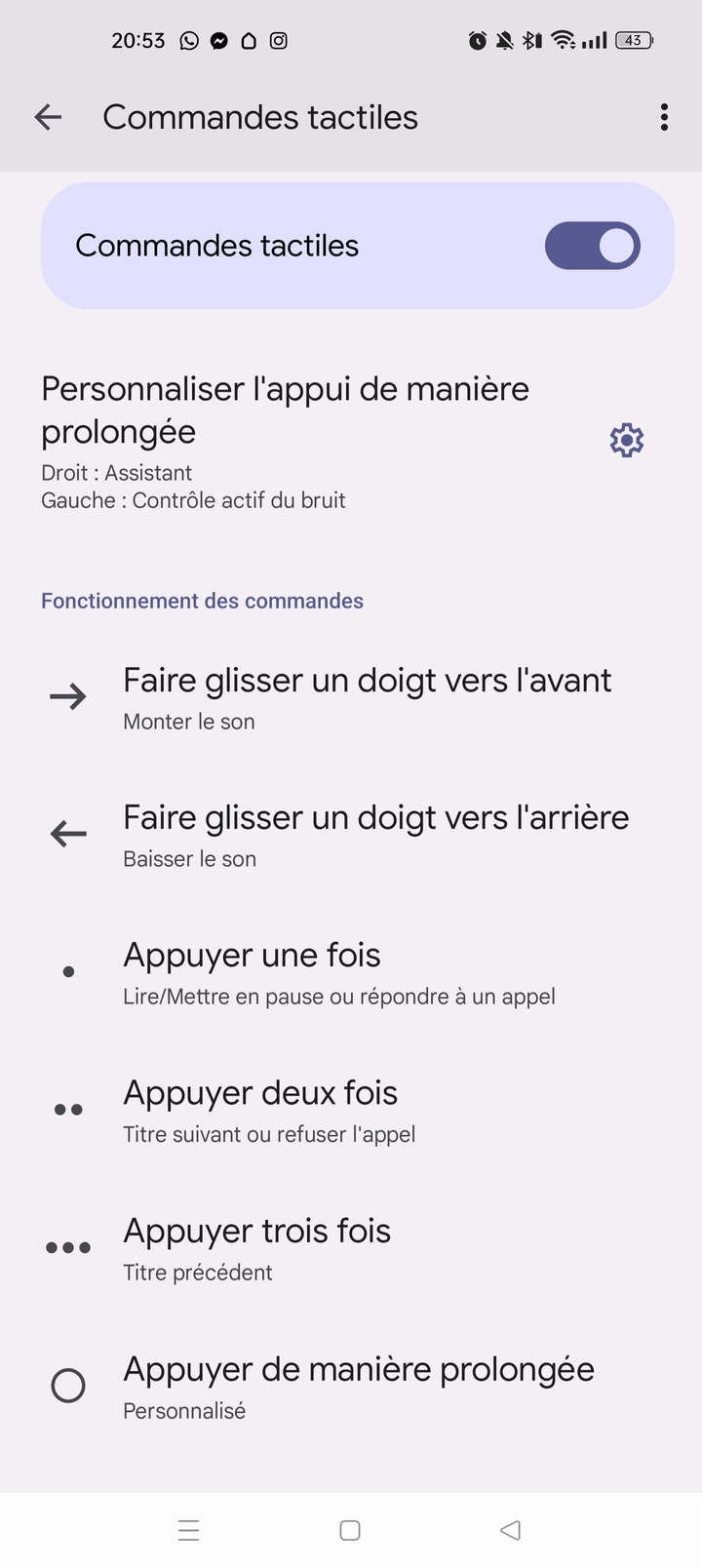702x1568 pixels.
Task: Open "Appuyer de manière prolongée" setting
Action: pyautogui.click(x=358, y=1386)
